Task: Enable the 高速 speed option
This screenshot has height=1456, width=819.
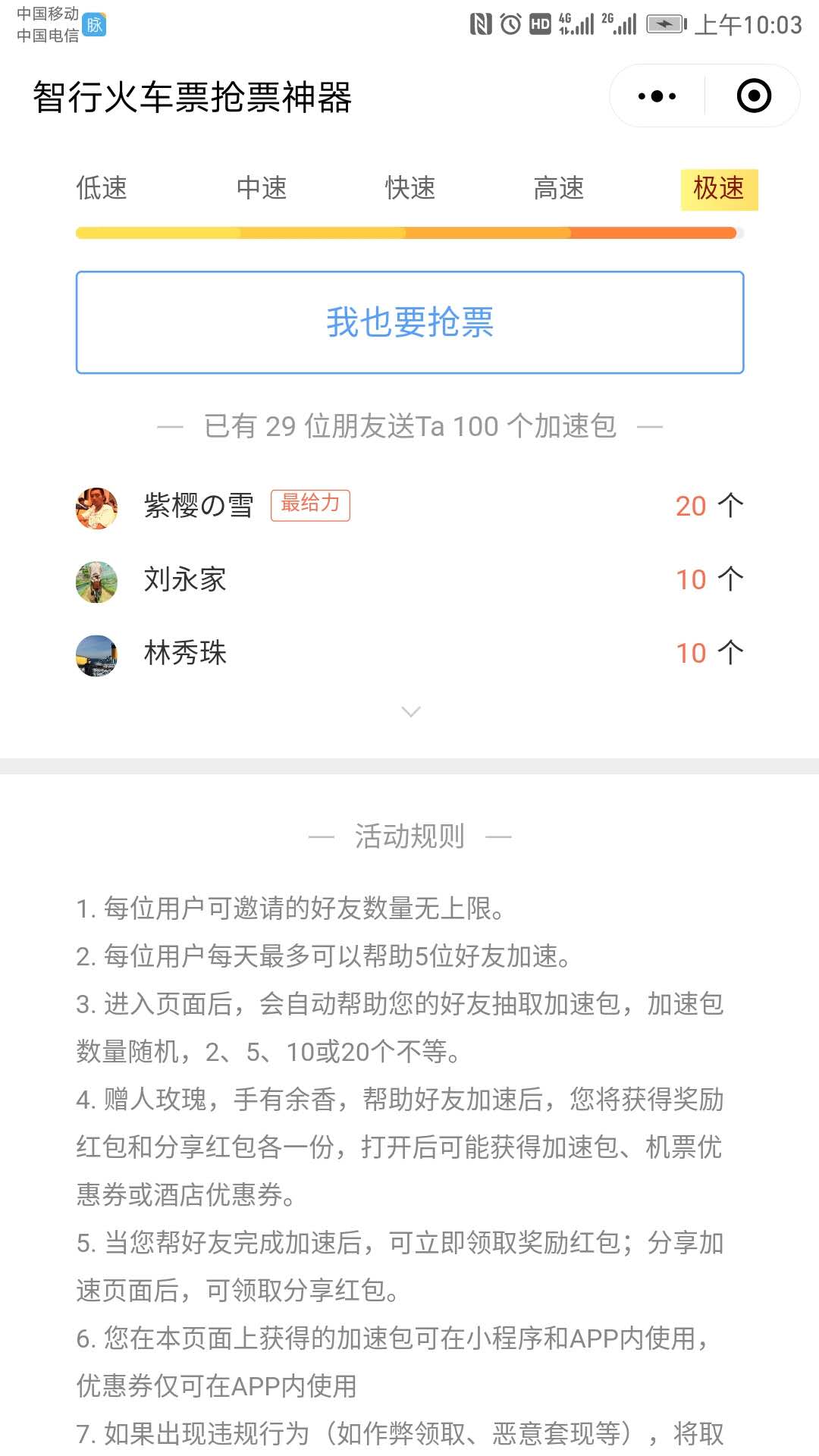Action: tap(560, 188)
